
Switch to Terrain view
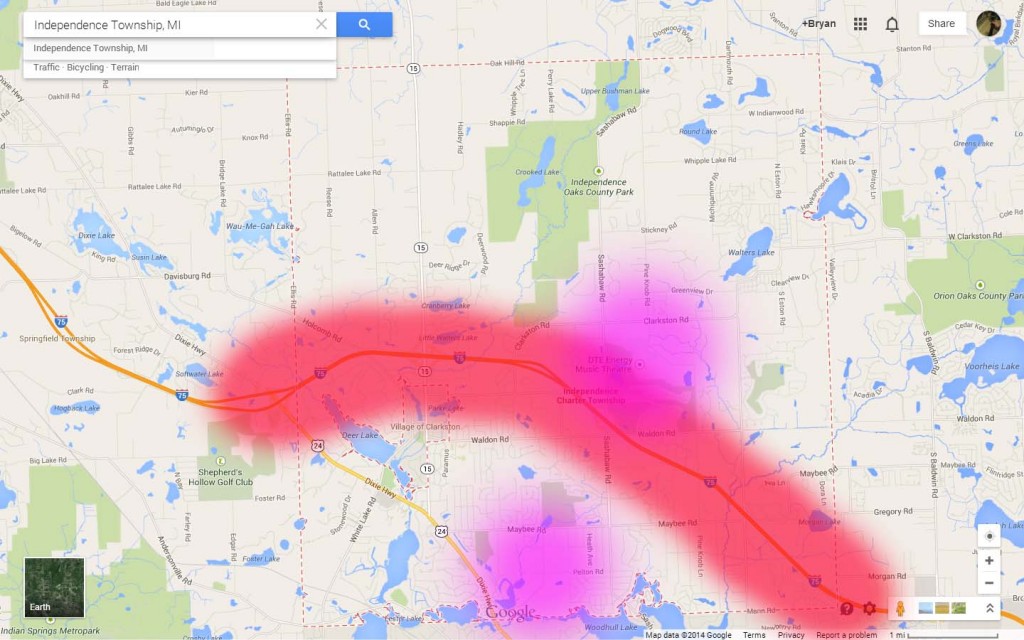tap(125, 67)
